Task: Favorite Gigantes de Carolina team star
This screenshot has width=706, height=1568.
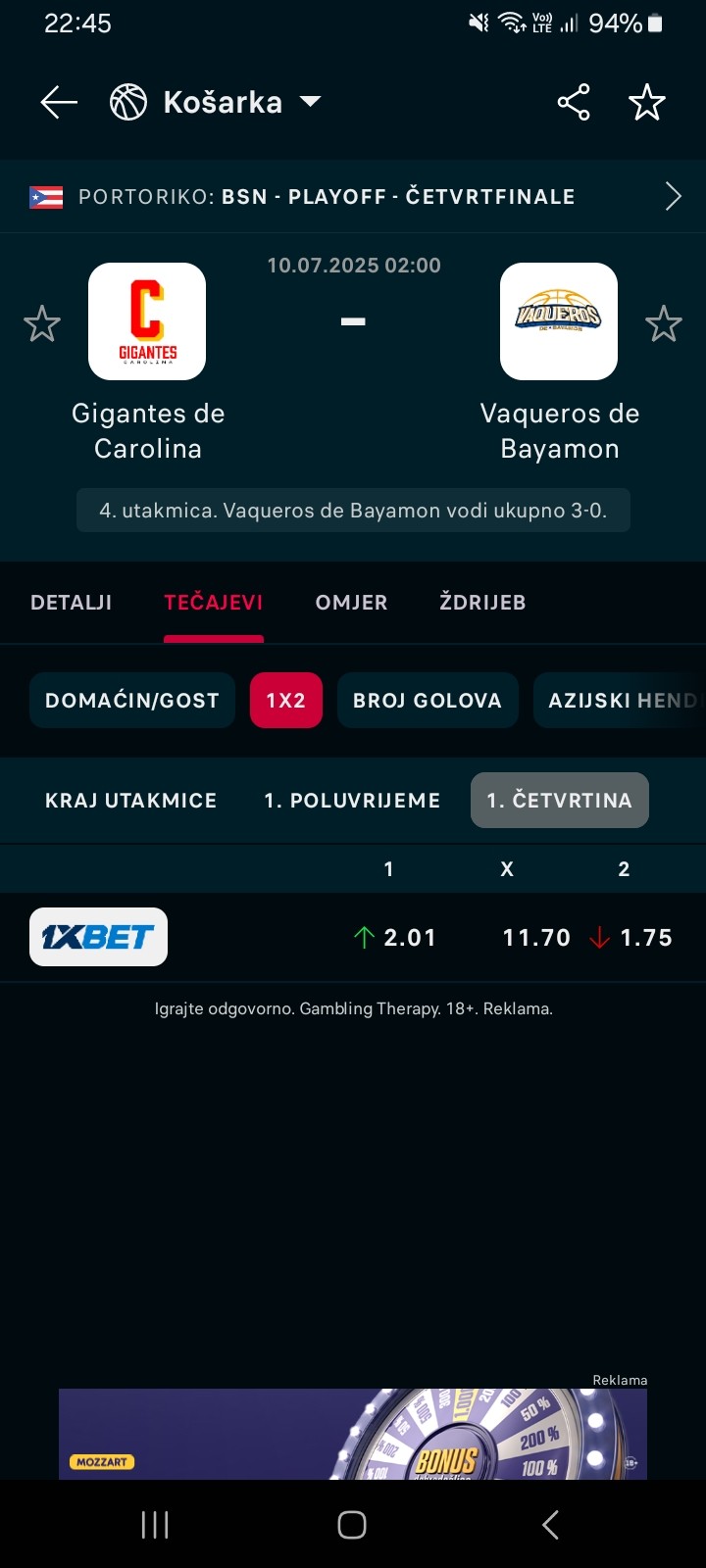Action: [x=42, y=323]
